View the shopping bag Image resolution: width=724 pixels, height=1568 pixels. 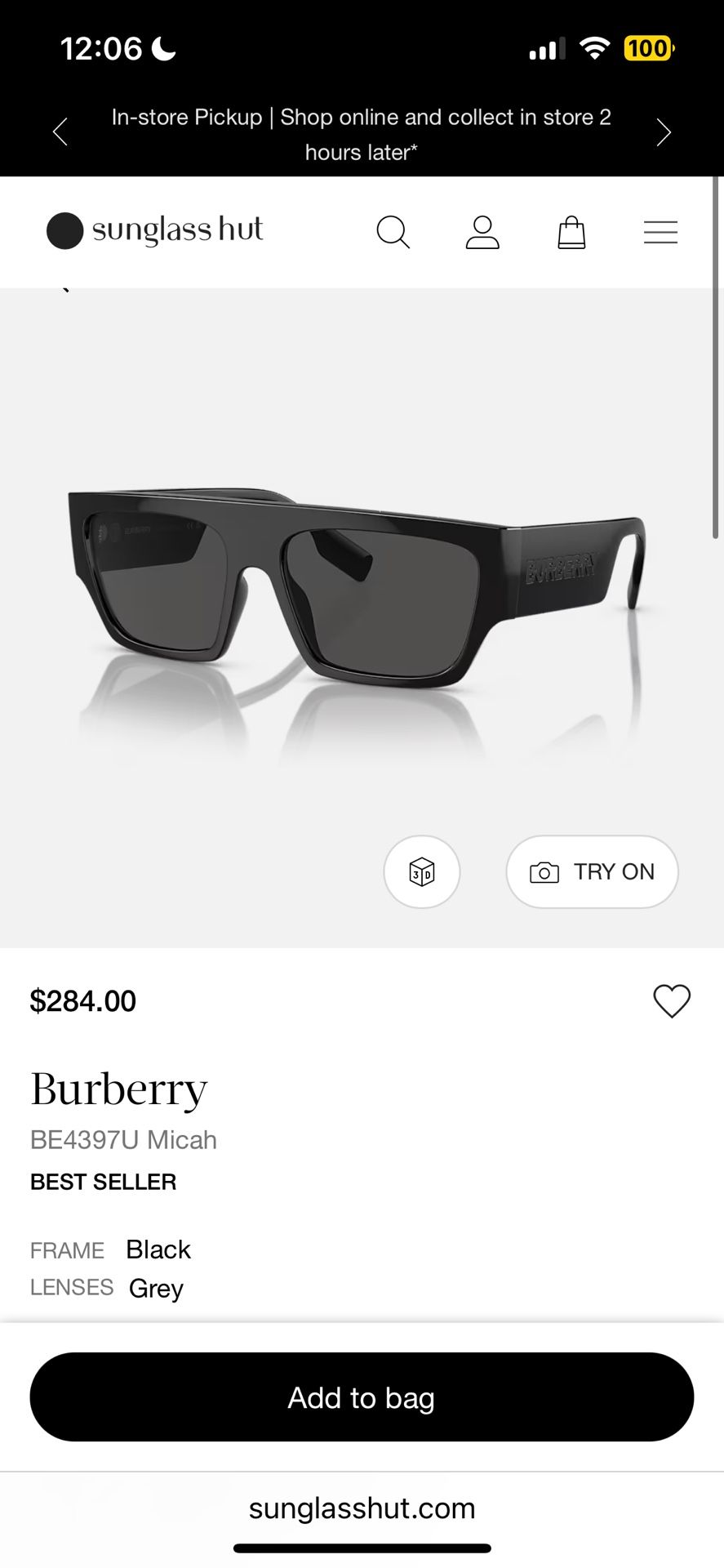click(x=571, y=233)
